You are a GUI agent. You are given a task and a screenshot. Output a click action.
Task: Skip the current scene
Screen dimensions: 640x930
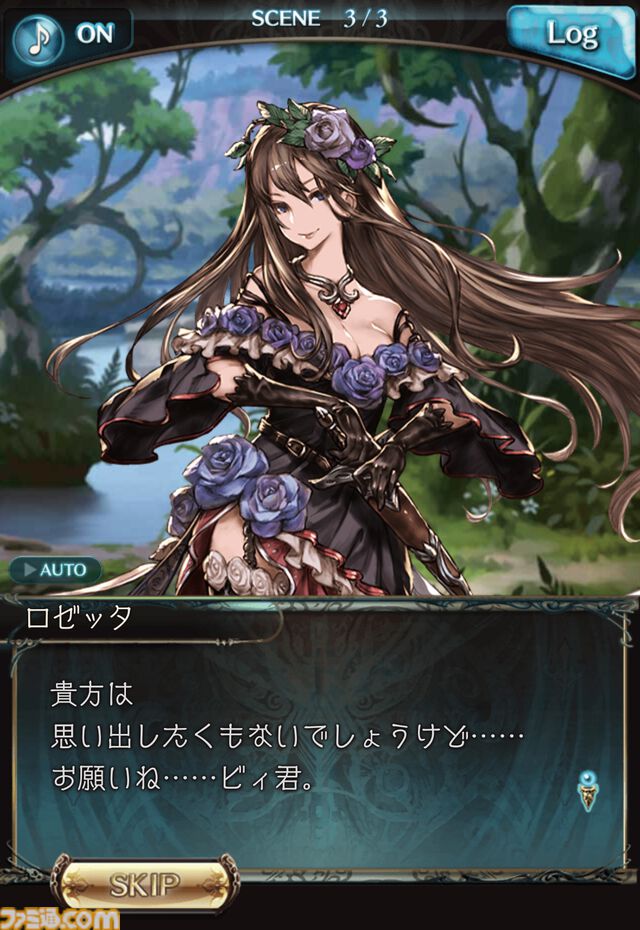click(x=145, y=884)
